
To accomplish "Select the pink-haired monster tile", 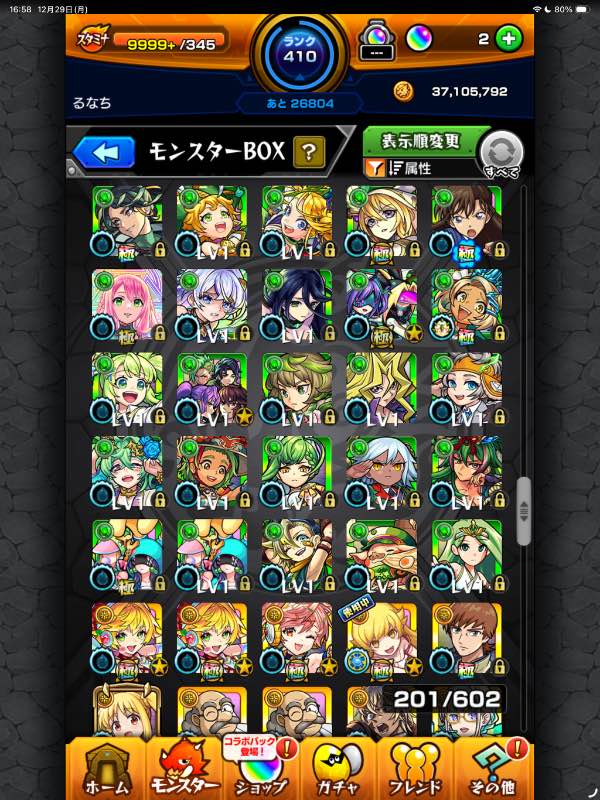I will [125, 303].
